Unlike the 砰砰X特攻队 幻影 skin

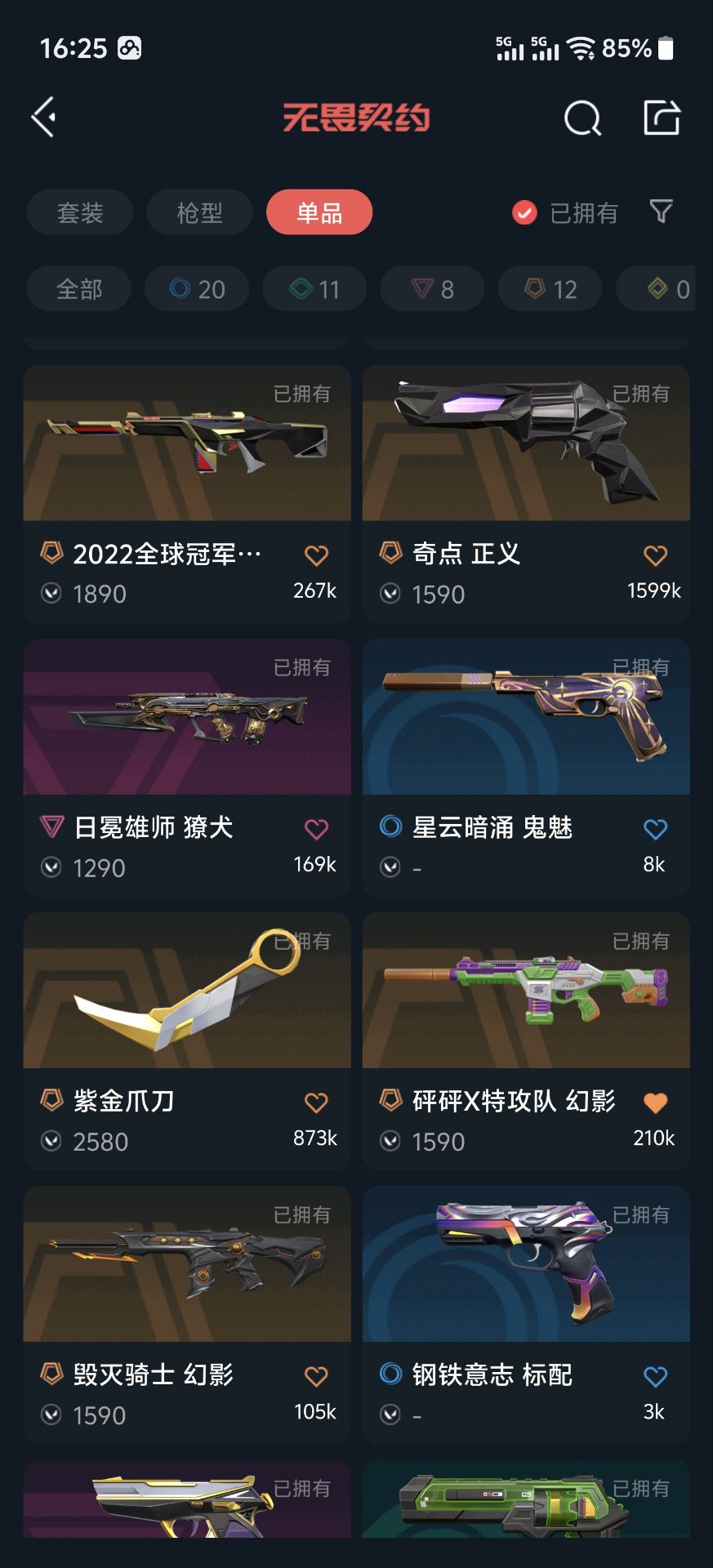(x=655, y=1103)
